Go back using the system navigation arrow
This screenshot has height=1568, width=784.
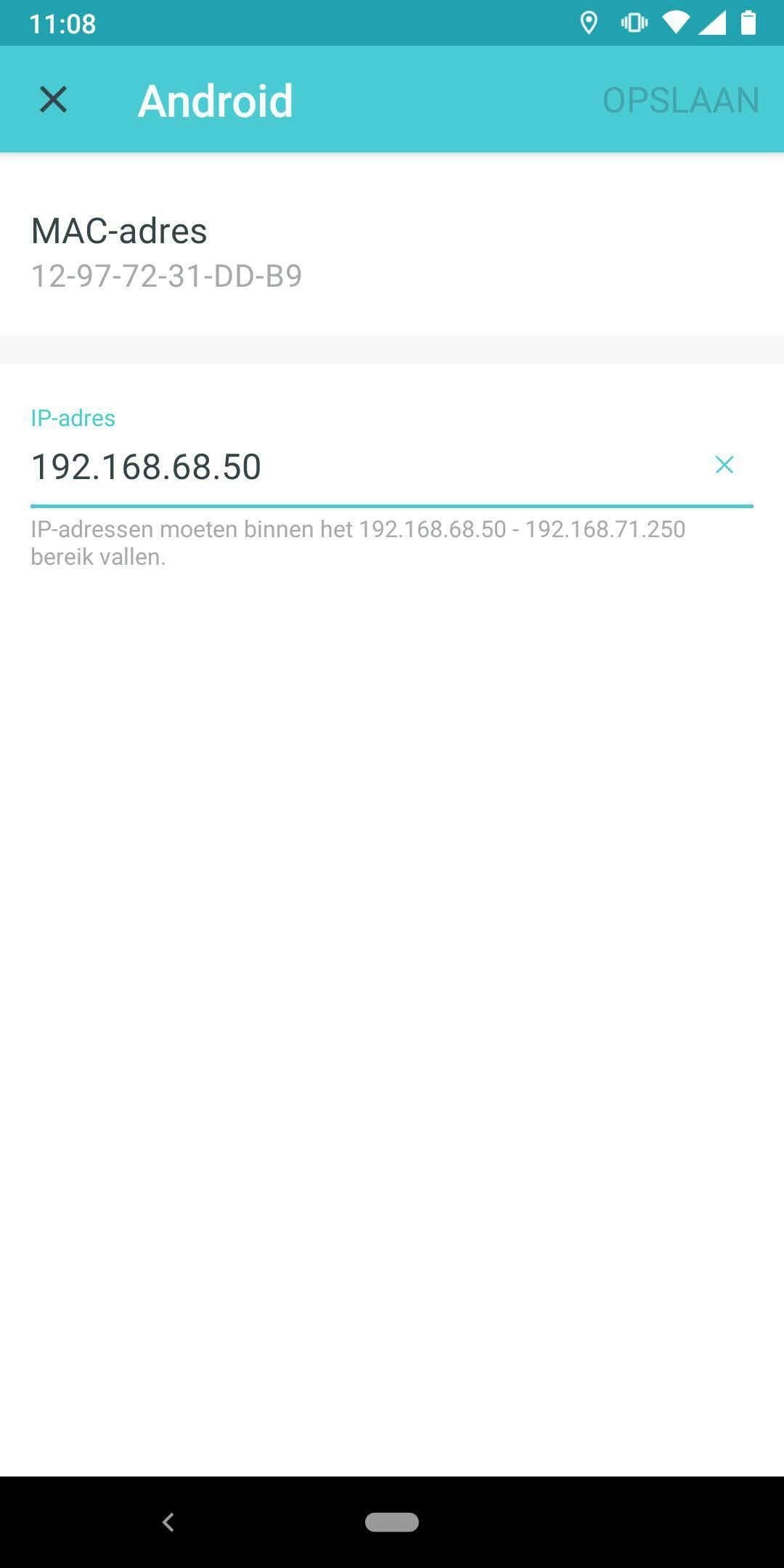coord(168,1522)
